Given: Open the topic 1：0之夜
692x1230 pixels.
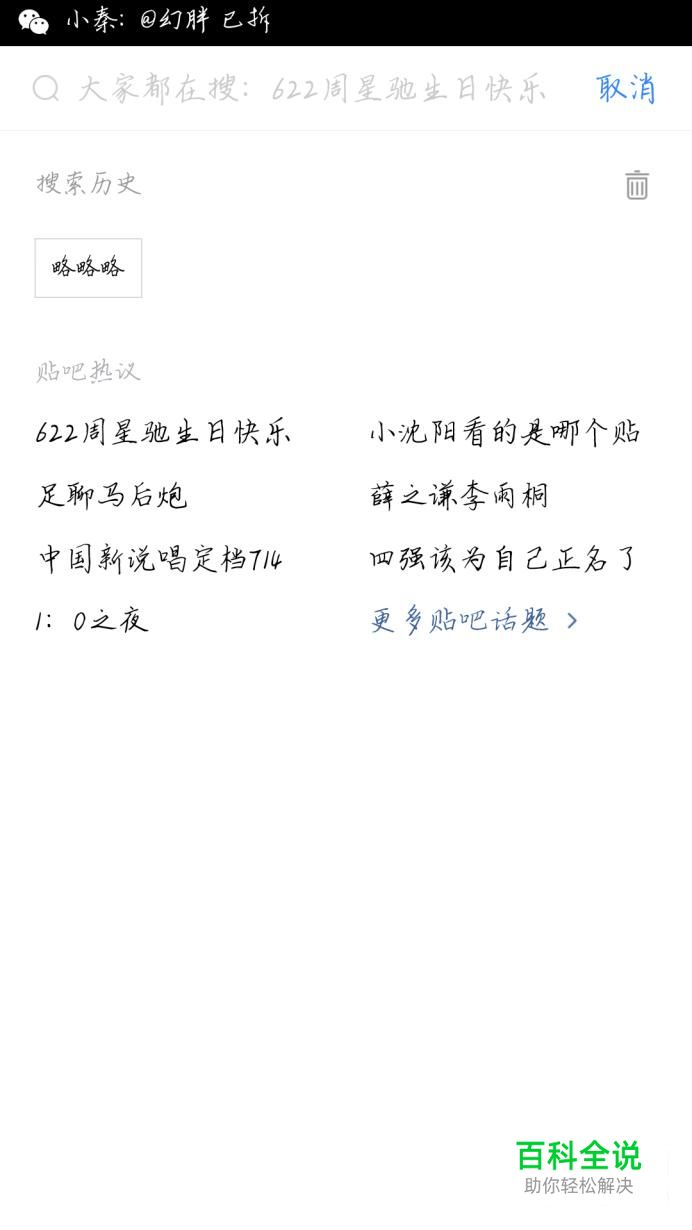Looking at the screenshot, I should [91, 620].
